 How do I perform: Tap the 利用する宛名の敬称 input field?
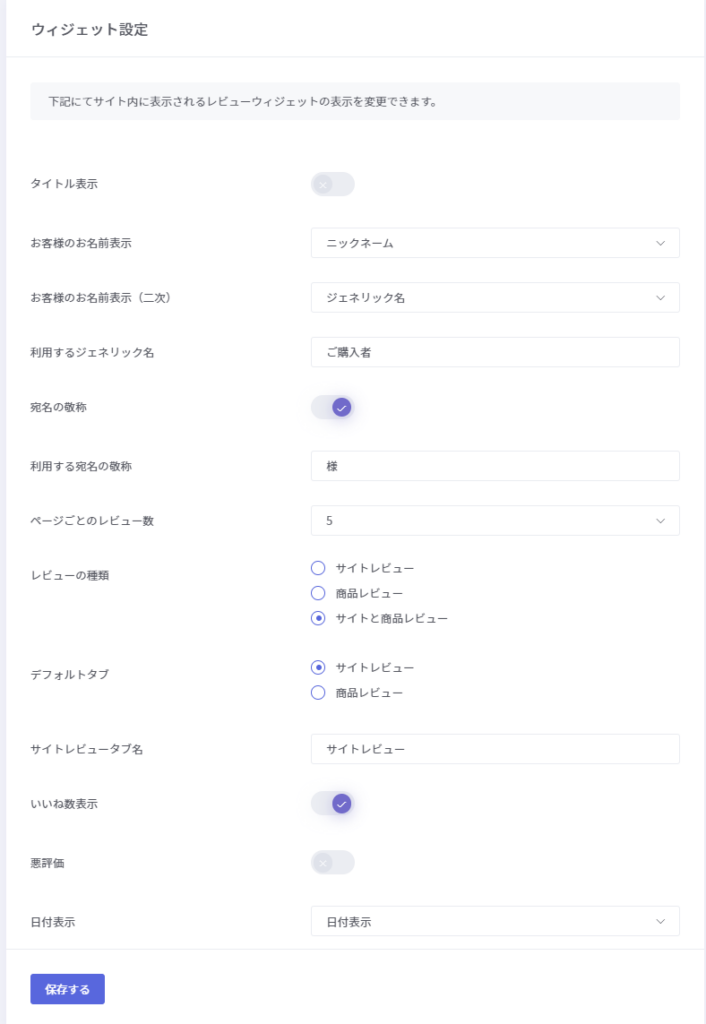(x=494, y=466)
